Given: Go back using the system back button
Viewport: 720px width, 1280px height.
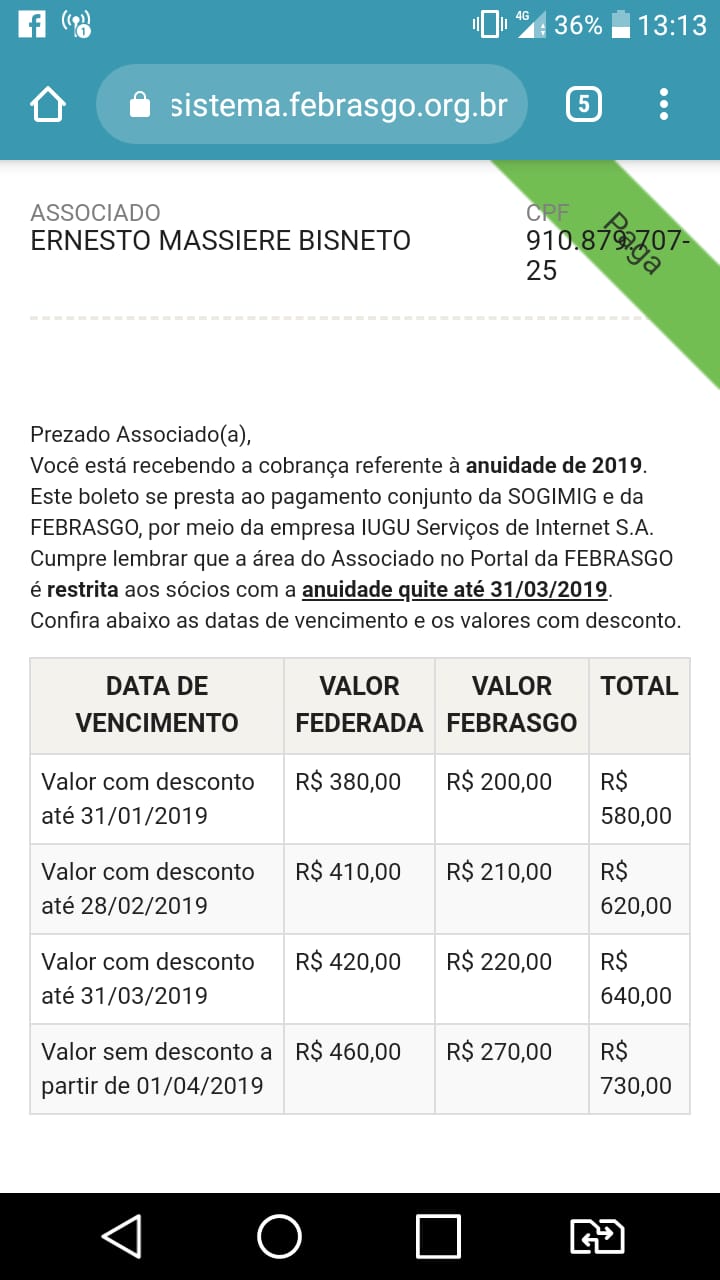Looking at the screenshot, I should point(122,1236).
